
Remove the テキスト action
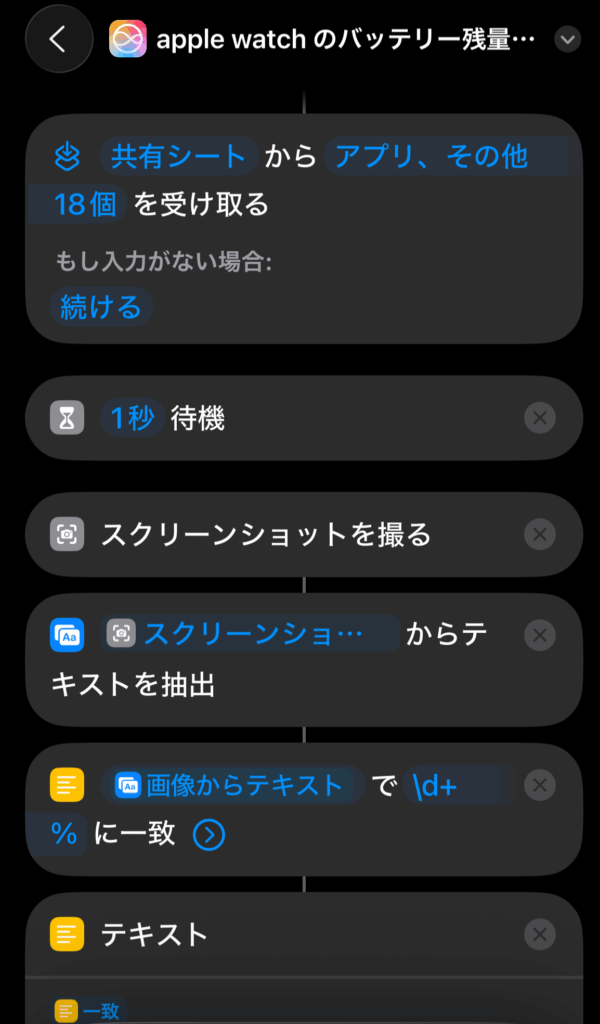540,935
